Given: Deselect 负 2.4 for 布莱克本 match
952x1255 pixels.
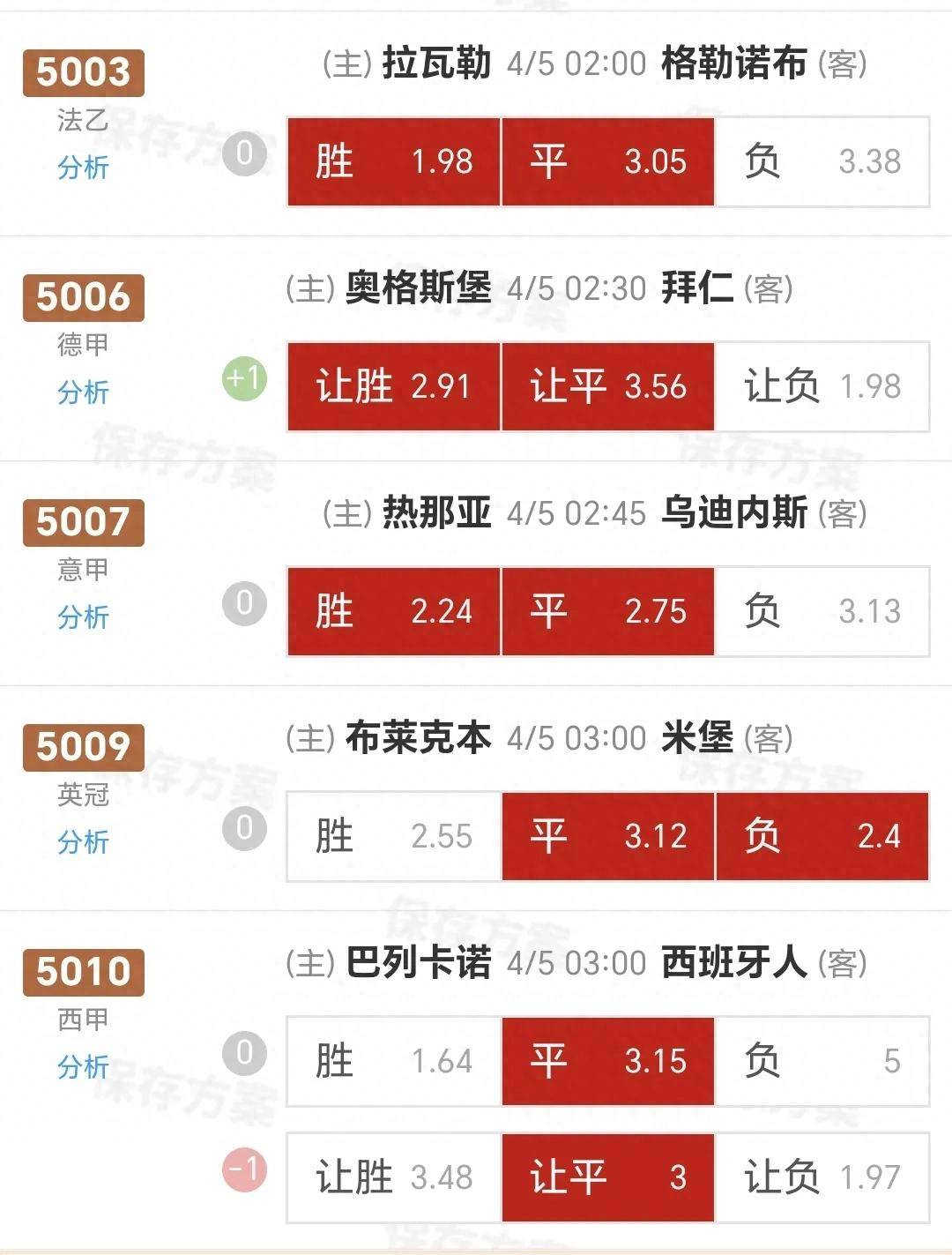Looking at the screenshot, I should pyautogui.click(x=822, y=836).
